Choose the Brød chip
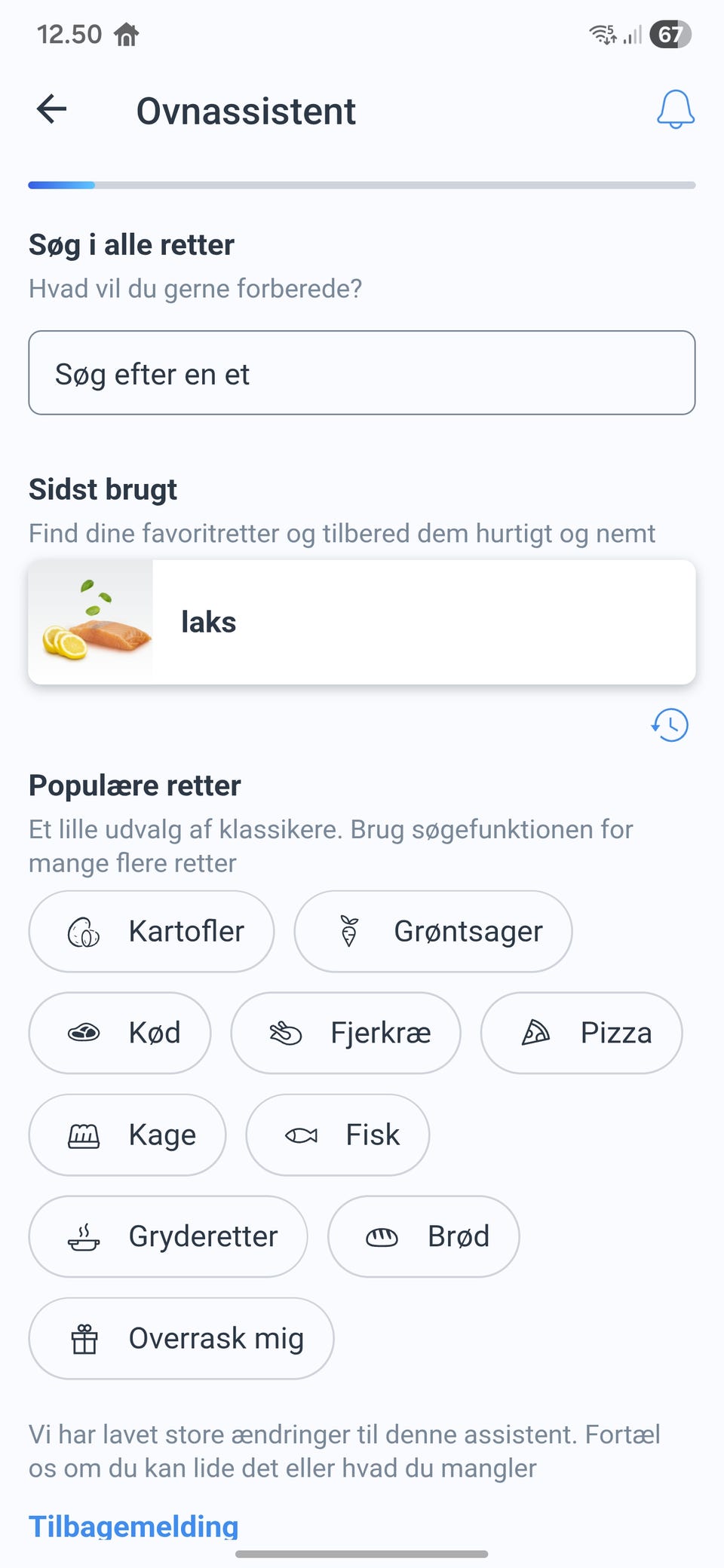The width and height of the screenshot is (724, 1568). click(x=424, y=1236)
